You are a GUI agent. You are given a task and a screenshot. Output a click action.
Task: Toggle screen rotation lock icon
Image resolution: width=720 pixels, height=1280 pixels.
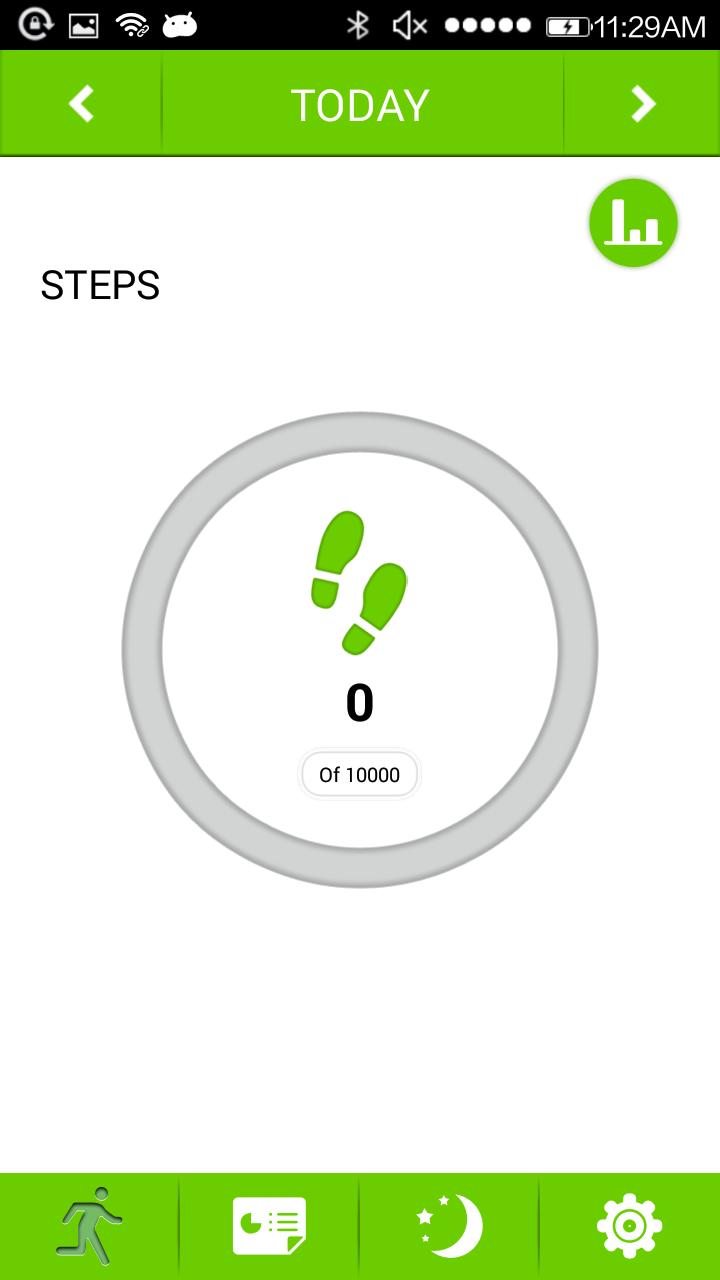pyautogui.click(x=33, y=22)
